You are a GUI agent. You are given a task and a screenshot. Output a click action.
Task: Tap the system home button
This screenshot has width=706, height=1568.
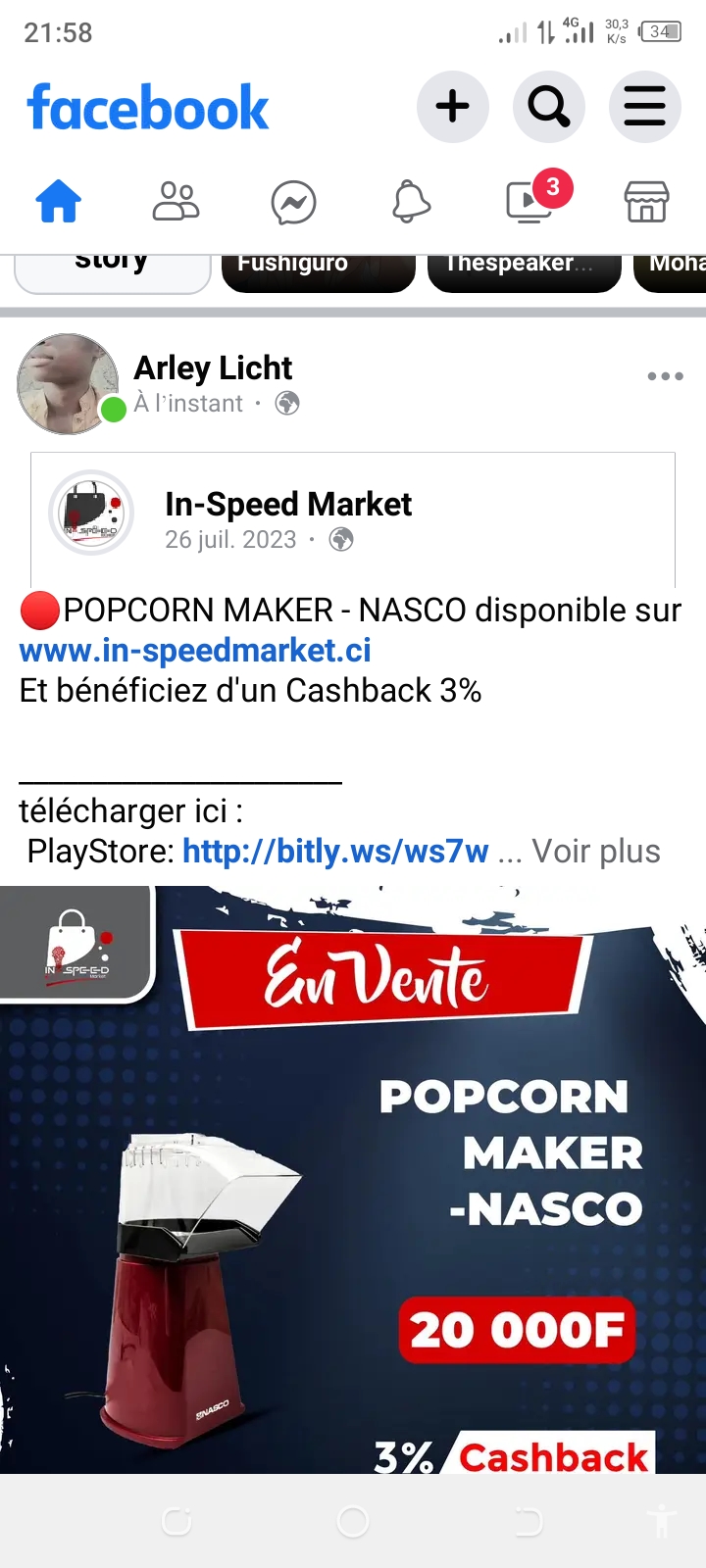pos(353,1522)
